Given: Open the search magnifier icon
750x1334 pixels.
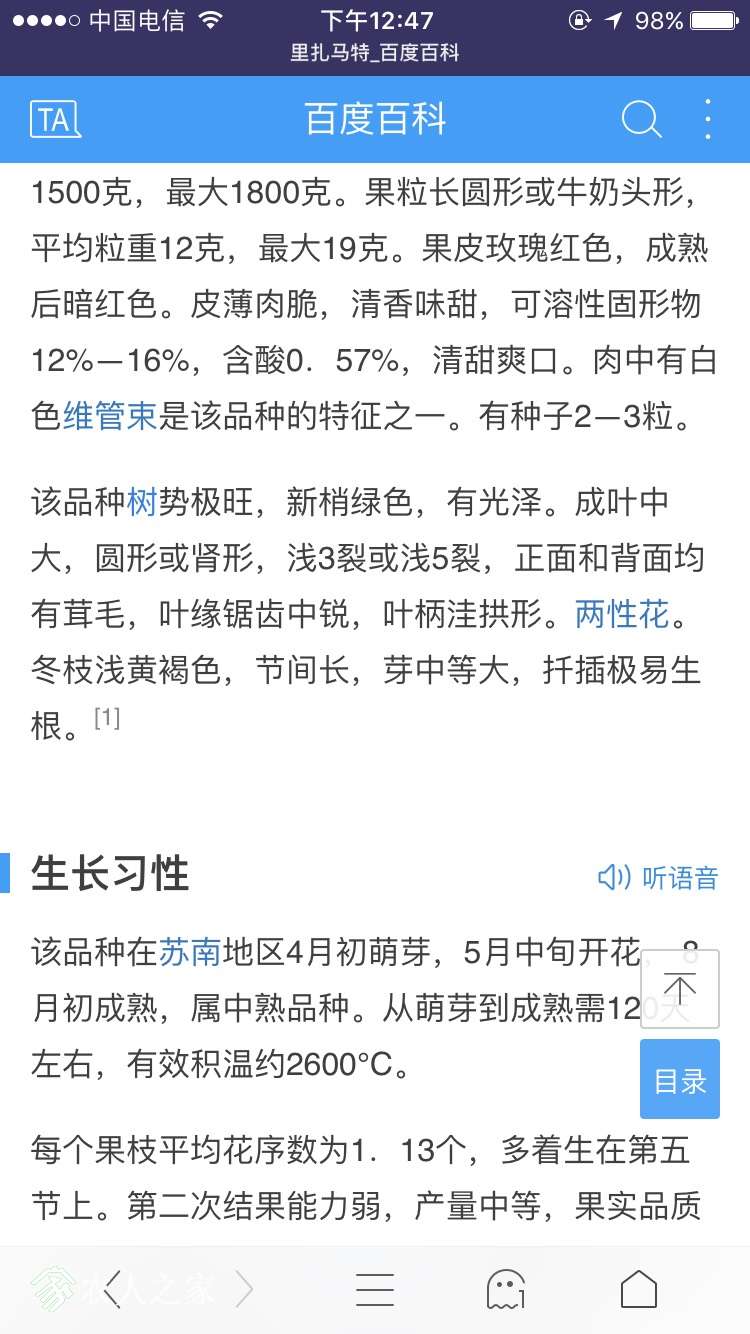Looking at the screenshot, I should [641, 119].
